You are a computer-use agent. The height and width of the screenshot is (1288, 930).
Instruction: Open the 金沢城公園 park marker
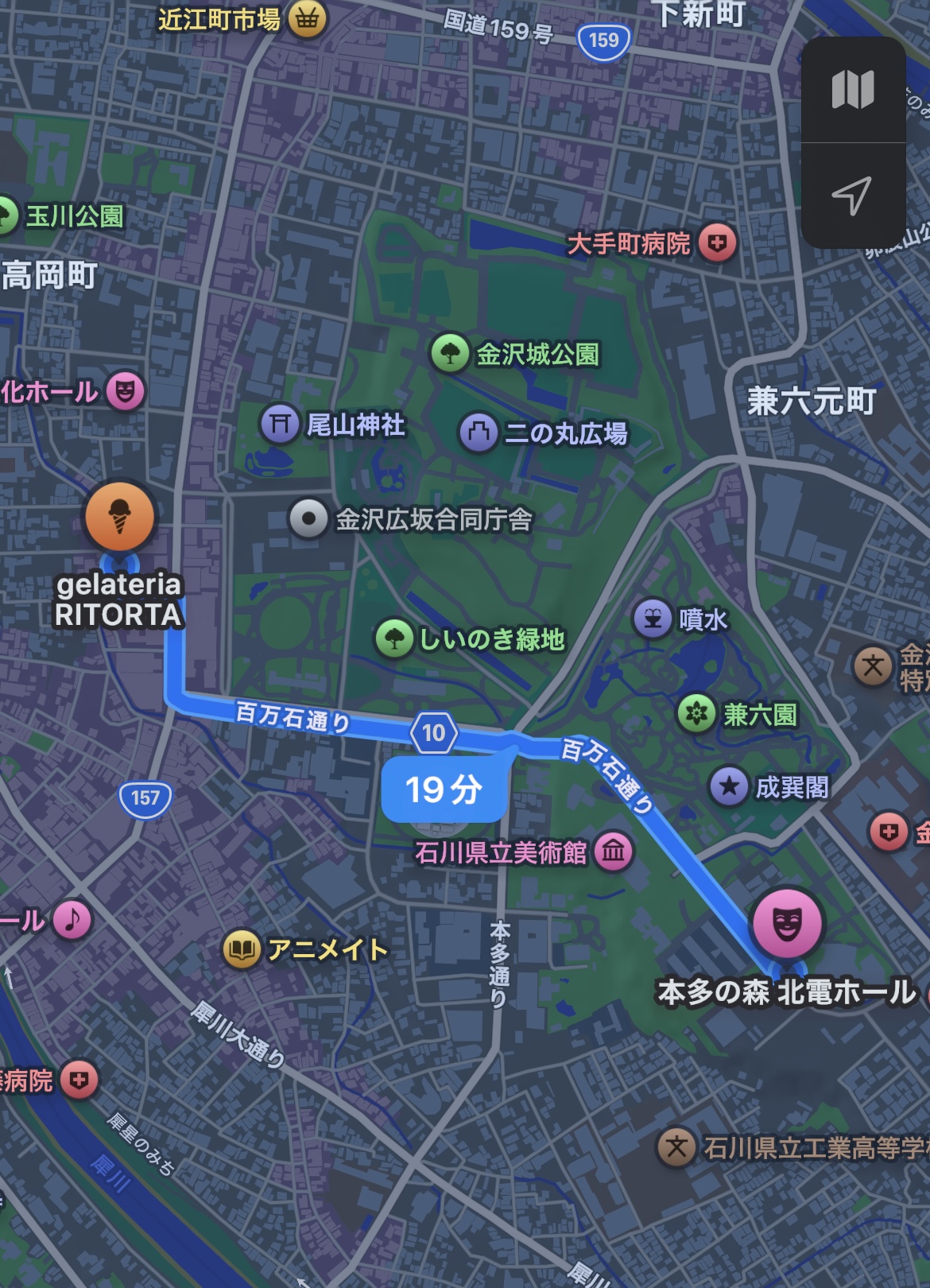(450, 353)
